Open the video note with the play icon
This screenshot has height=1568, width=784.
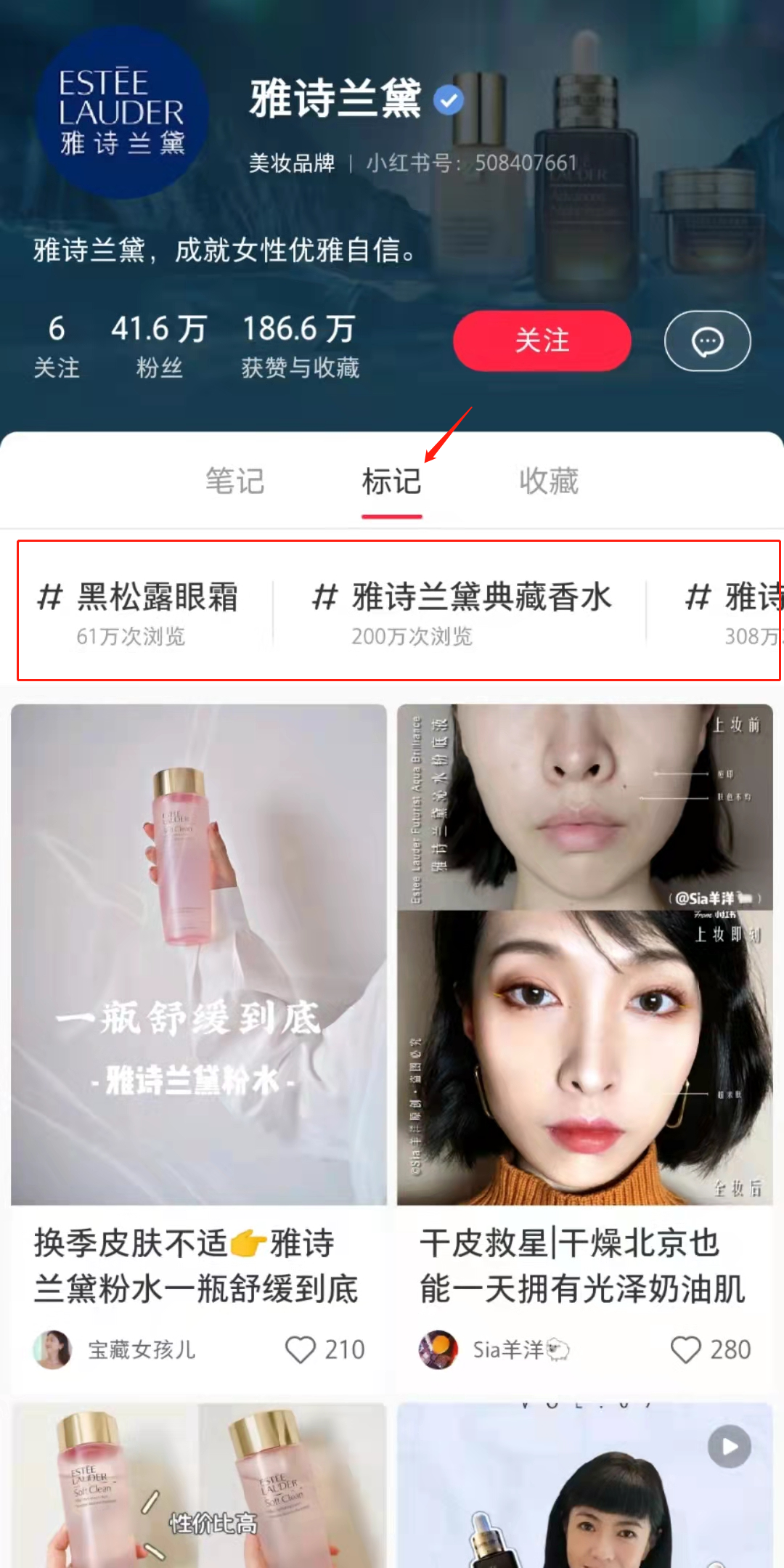point(584,1489)
